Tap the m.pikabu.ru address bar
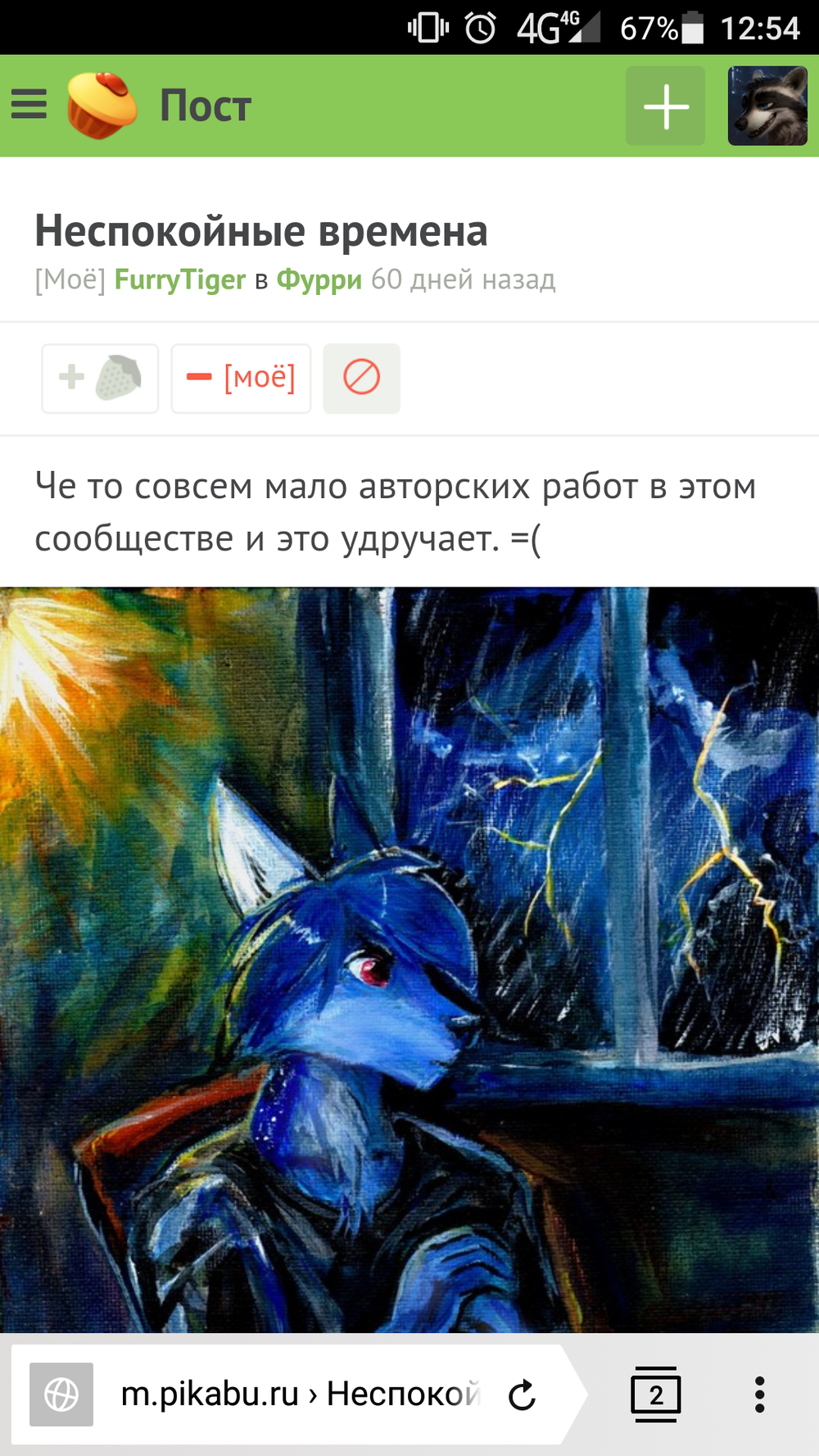Viewport: 819px width, 1456px height. pos(300,1394)
